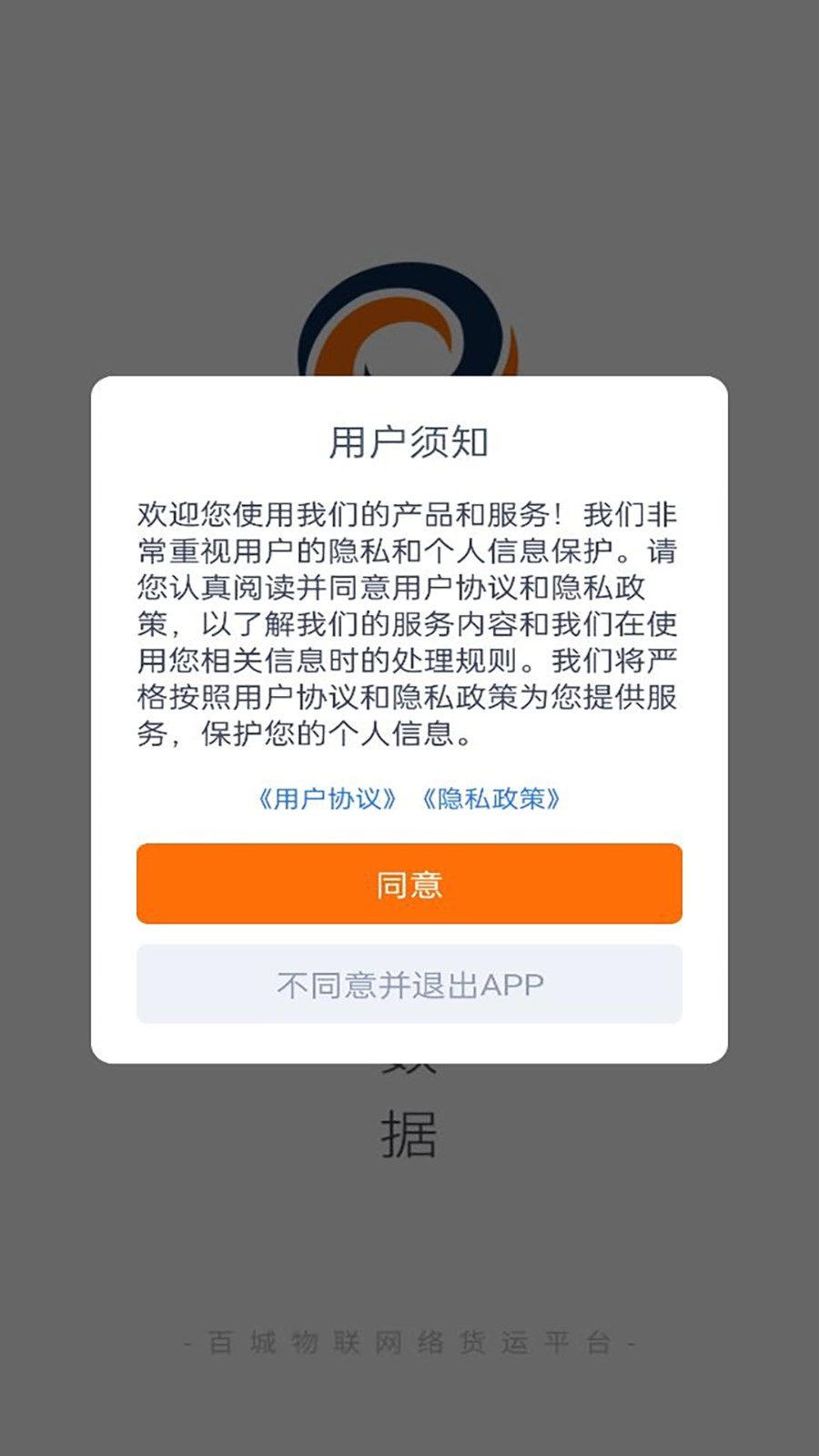Tap the welcome paragraph mentioning 隐私政策

coord(408,623)
